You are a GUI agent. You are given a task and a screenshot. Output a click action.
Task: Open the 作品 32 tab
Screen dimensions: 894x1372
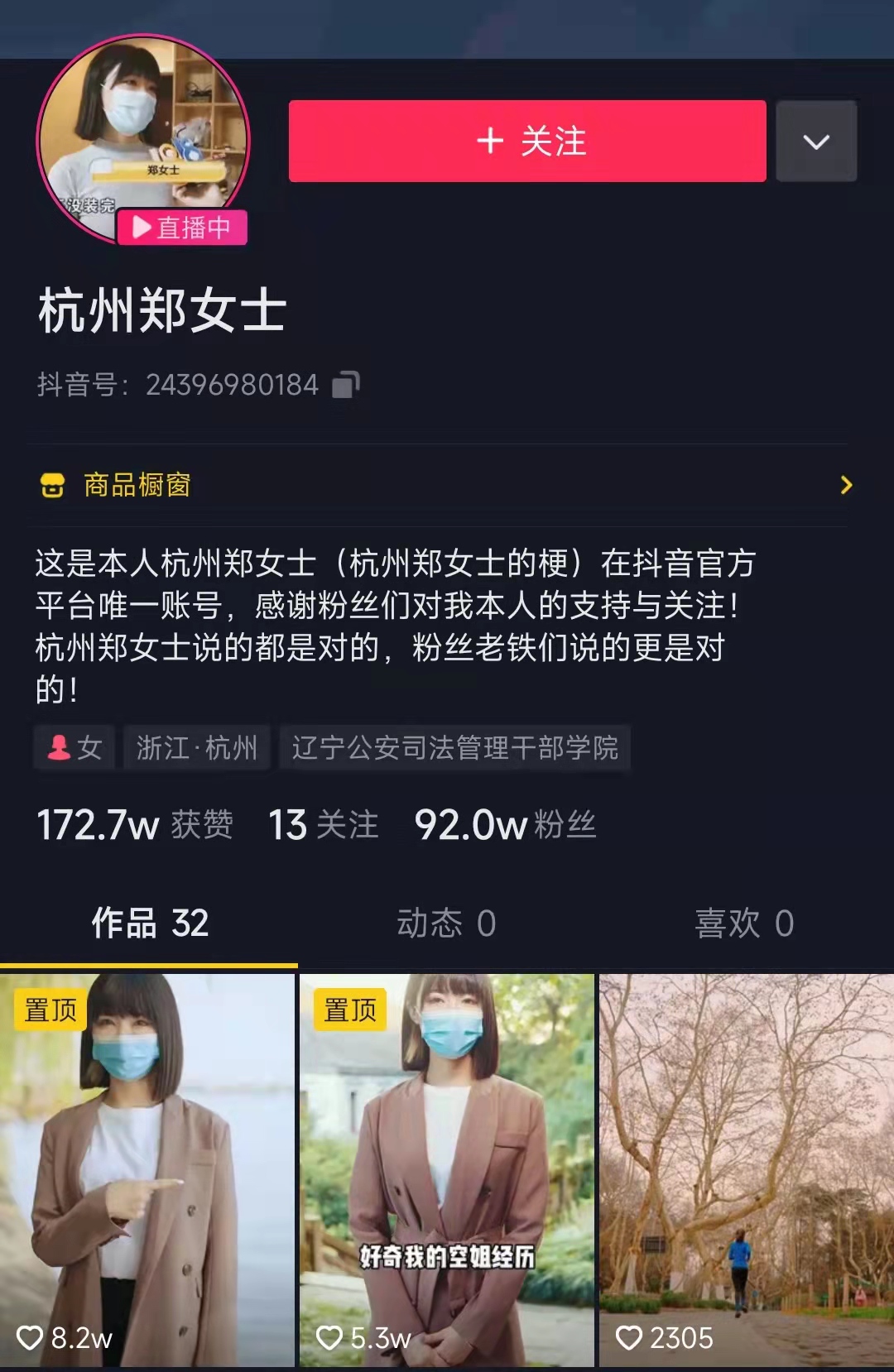click(x=149, y=924)
